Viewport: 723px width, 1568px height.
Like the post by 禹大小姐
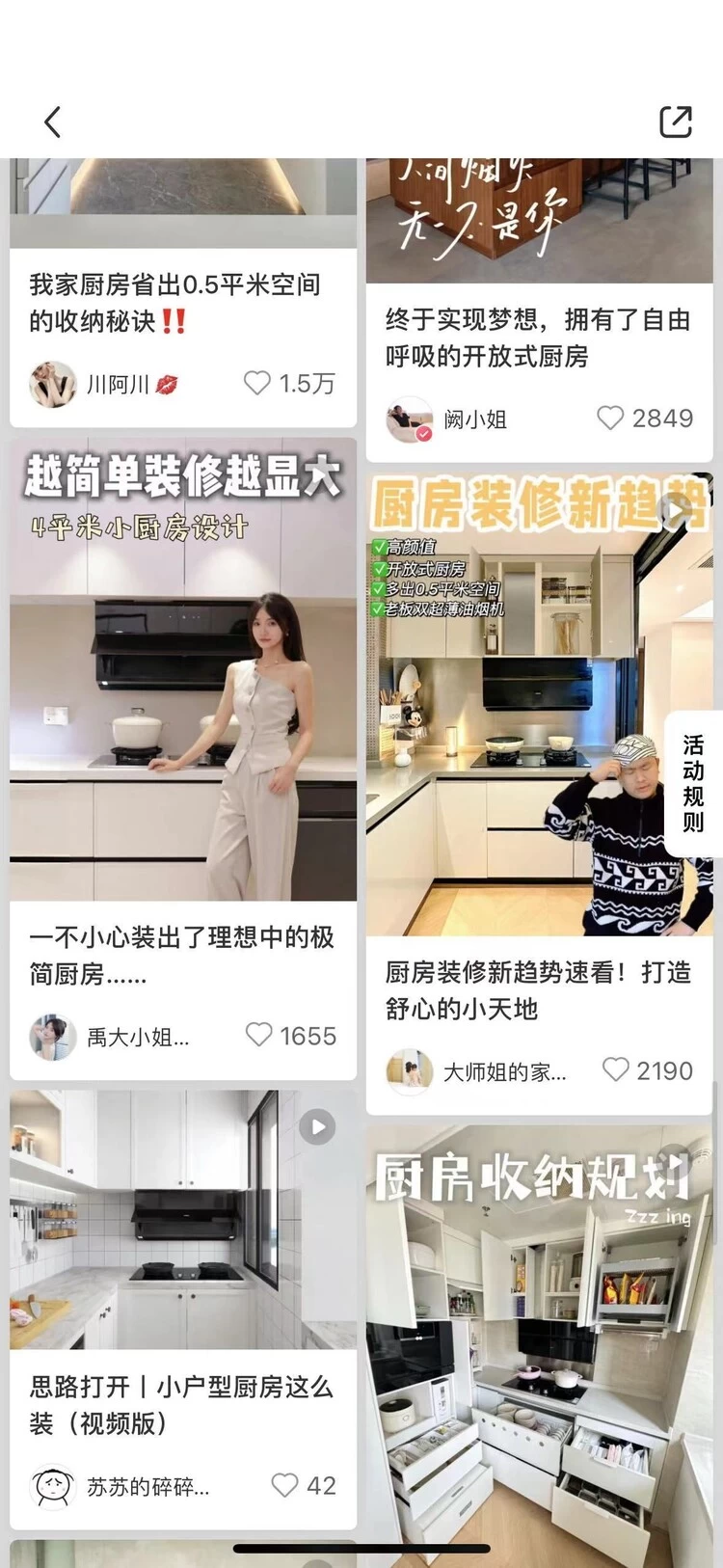pyautogui.click(x=259, y=1035)
